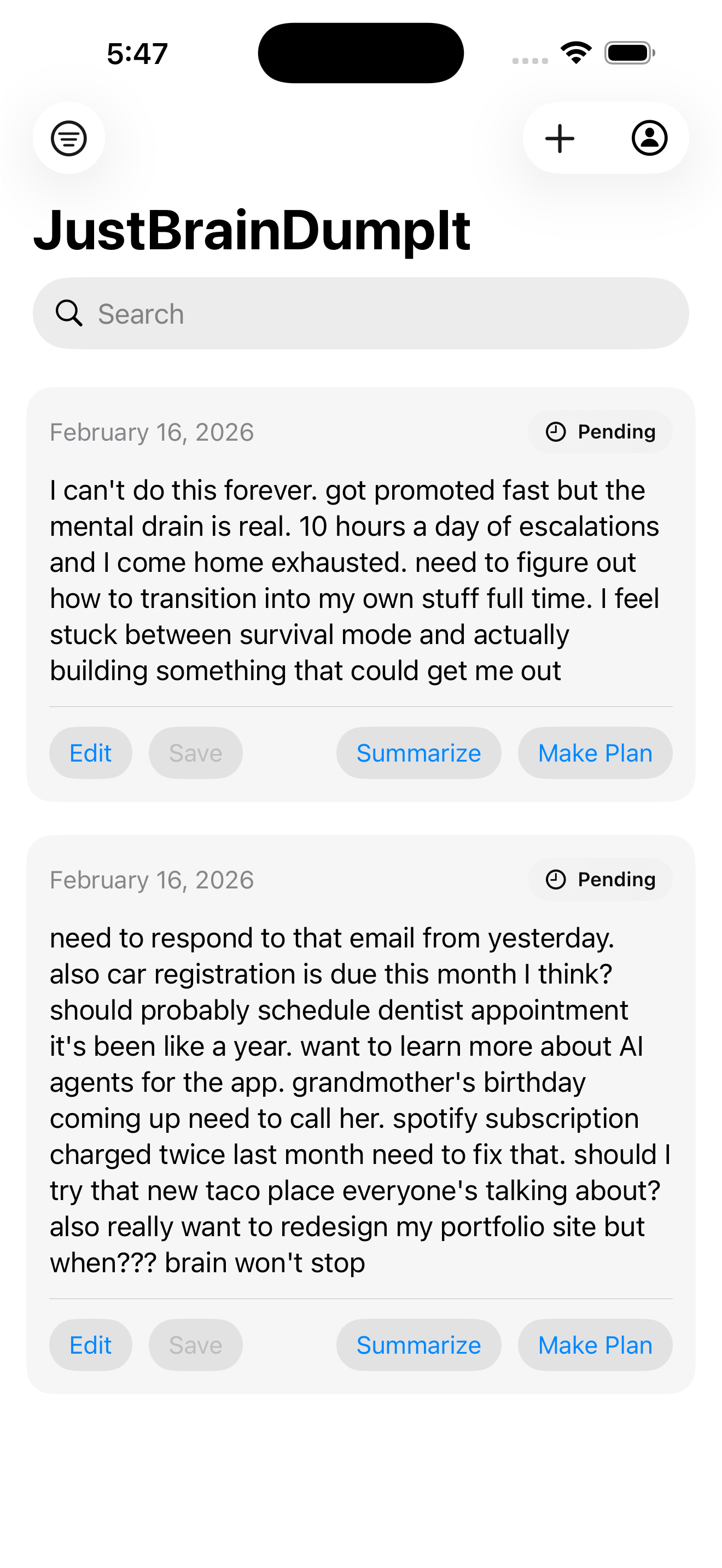
Task: Open the profile account icon
Action: pyautogui.click(x=649, y=138)
